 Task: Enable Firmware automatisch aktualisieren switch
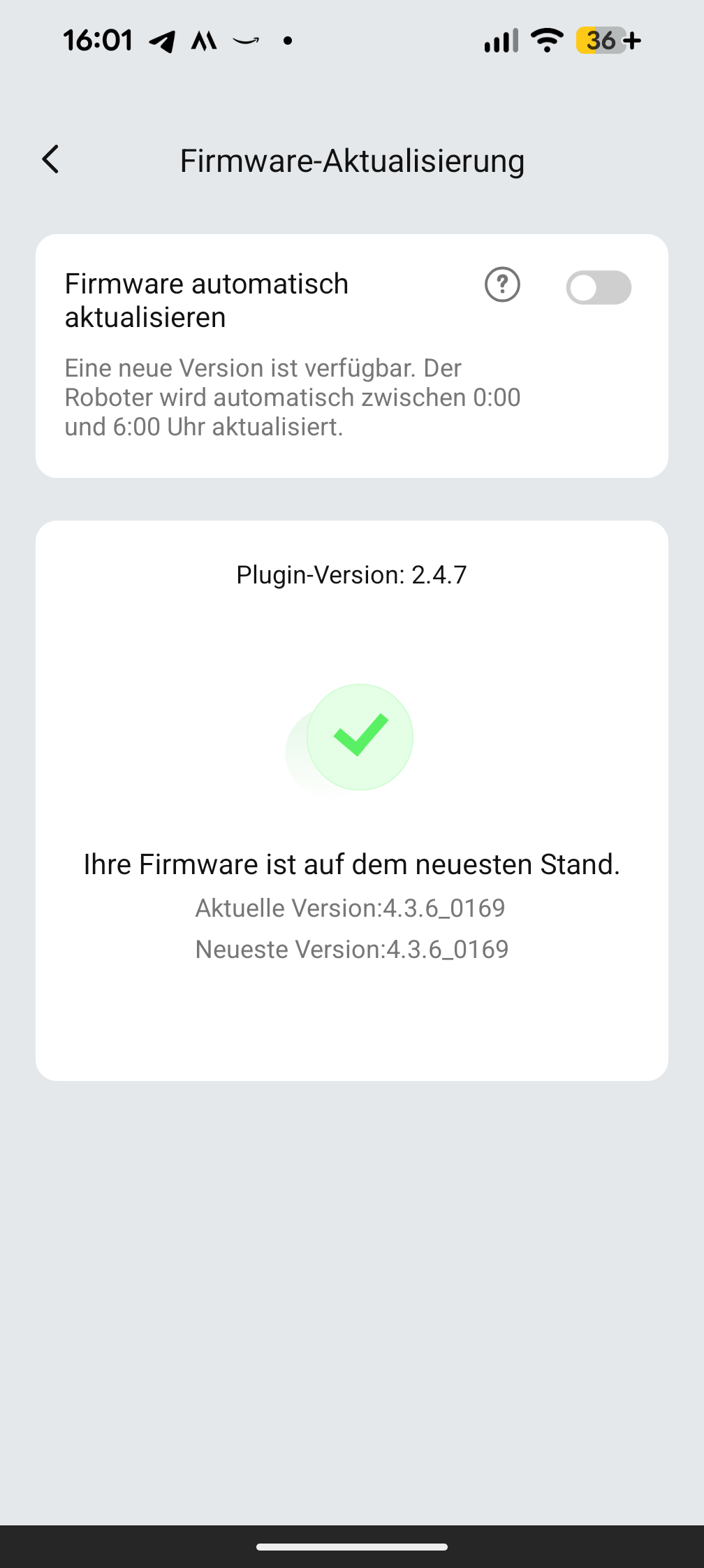(599, 287)
